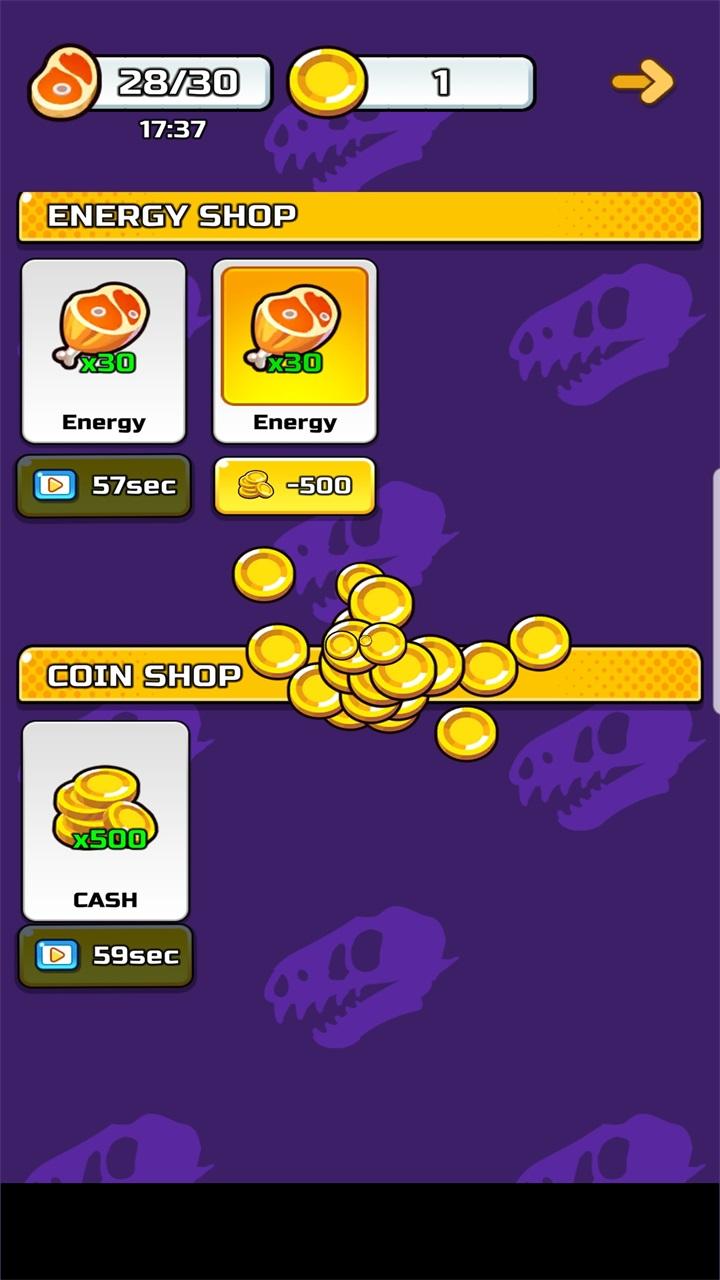The width and height of the screenshot is (720, 1280).
Task: Select the highlighted x30 Energy coin offer
Action: [295, 350]
